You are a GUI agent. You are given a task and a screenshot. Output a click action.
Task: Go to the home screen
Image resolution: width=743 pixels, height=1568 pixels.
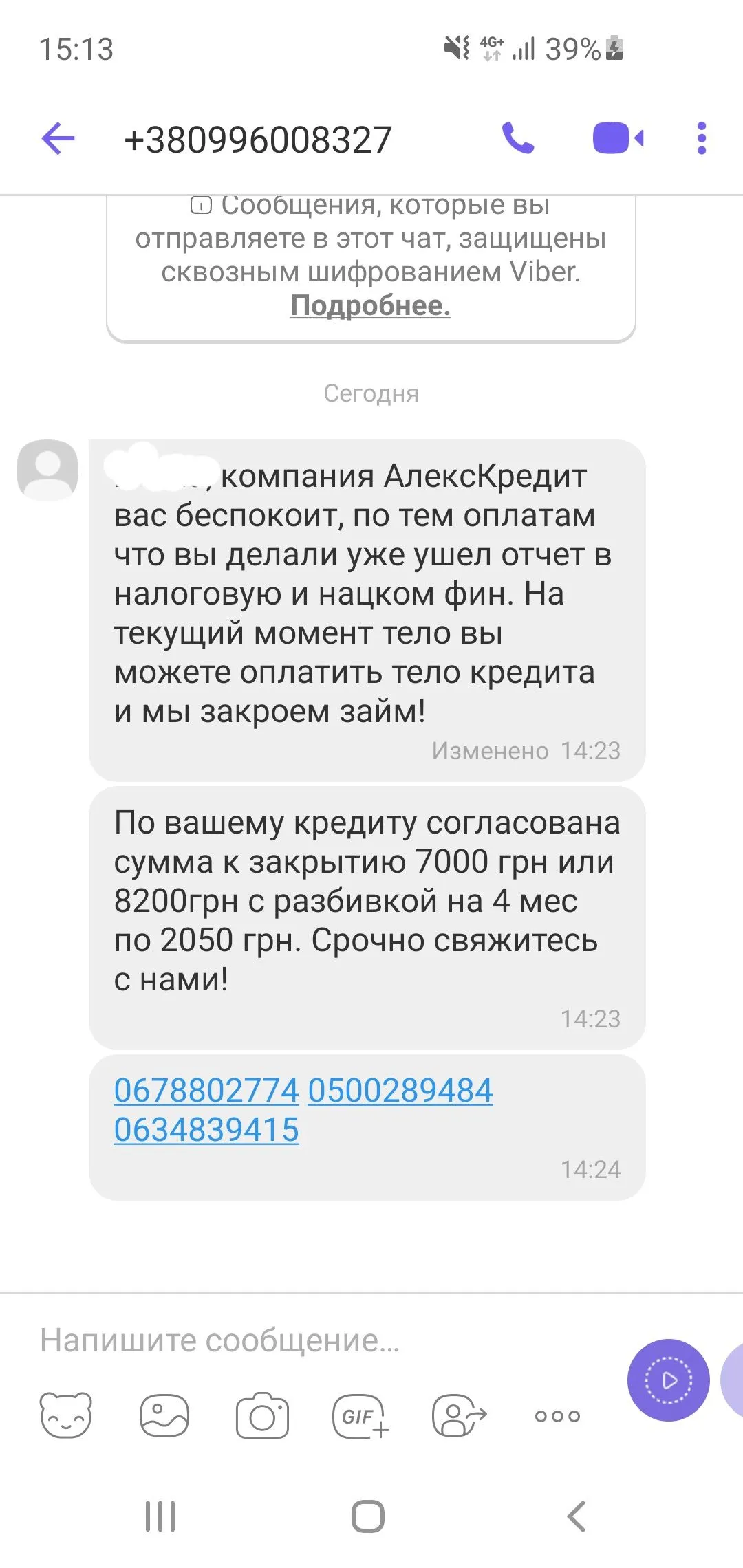(368, 1516)
